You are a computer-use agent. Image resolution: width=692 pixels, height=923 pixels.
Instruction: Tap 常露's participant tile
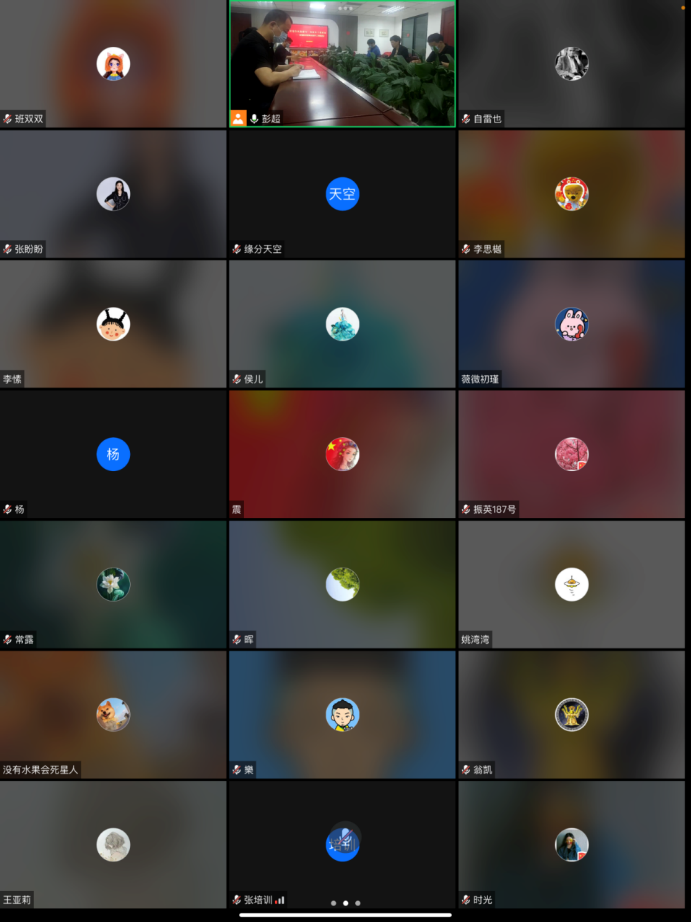tap(113, 583)
